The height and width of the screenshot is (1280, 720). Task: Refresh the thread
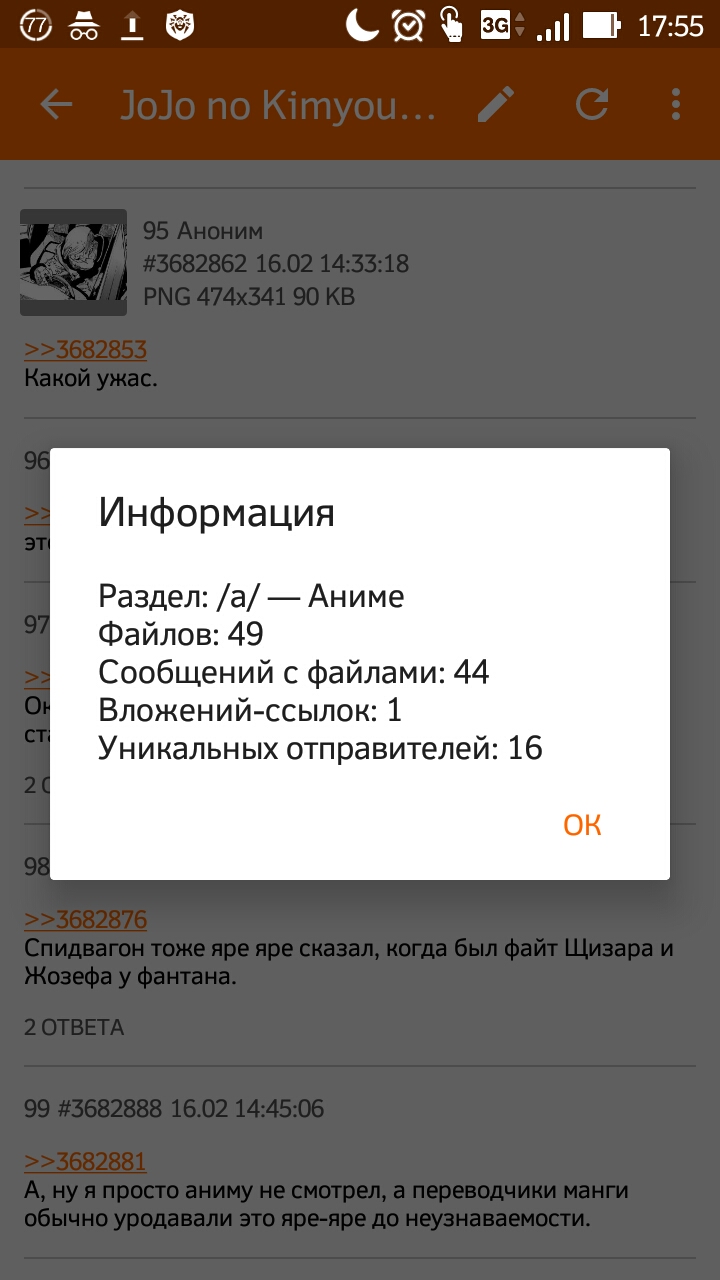(x=592, y=105)
